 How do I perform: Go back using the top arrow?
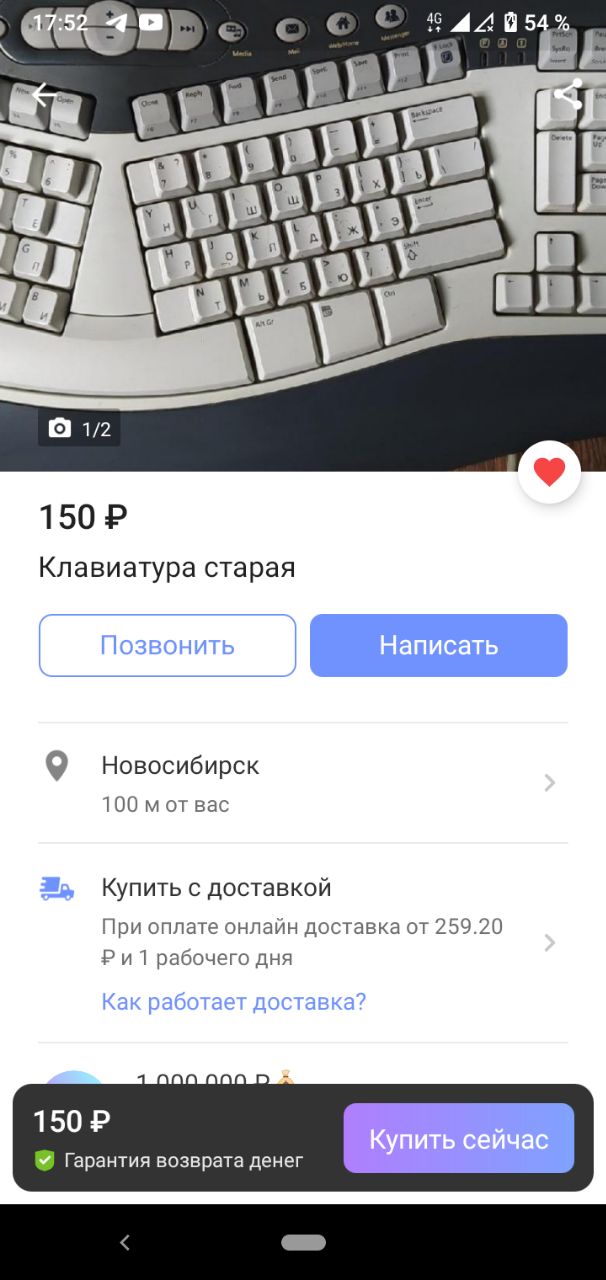[46, 96]
